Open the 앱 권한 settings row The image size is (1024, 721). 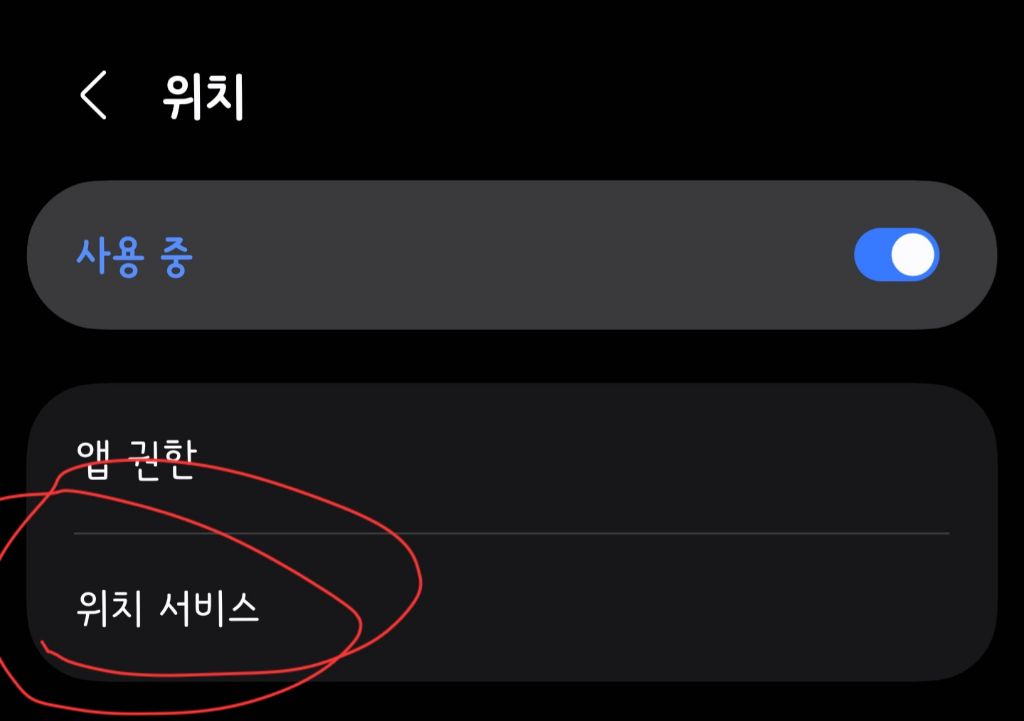[512, 459]
